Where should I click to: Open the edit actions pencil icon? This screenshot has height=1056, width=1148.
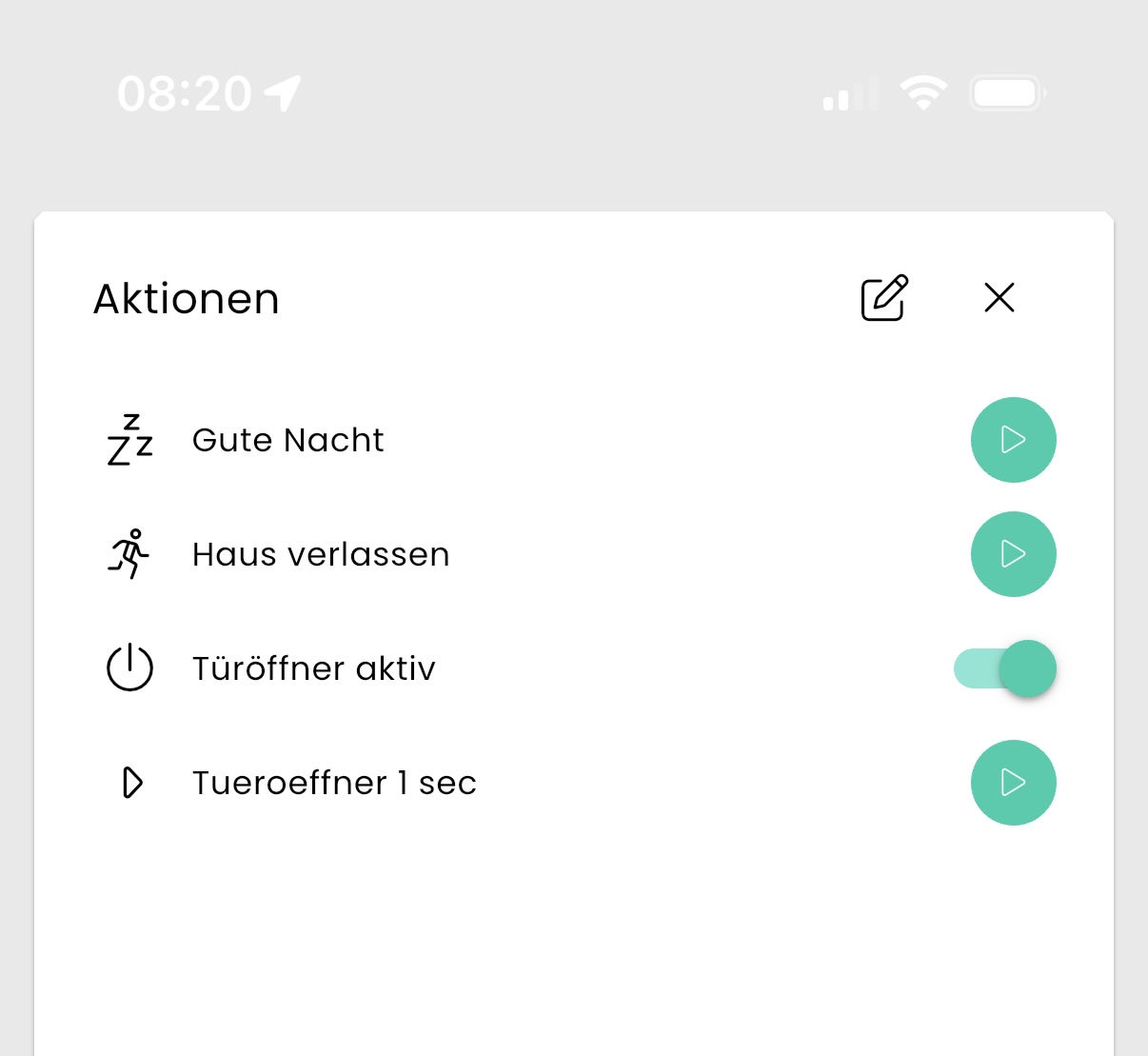(884, 298)
